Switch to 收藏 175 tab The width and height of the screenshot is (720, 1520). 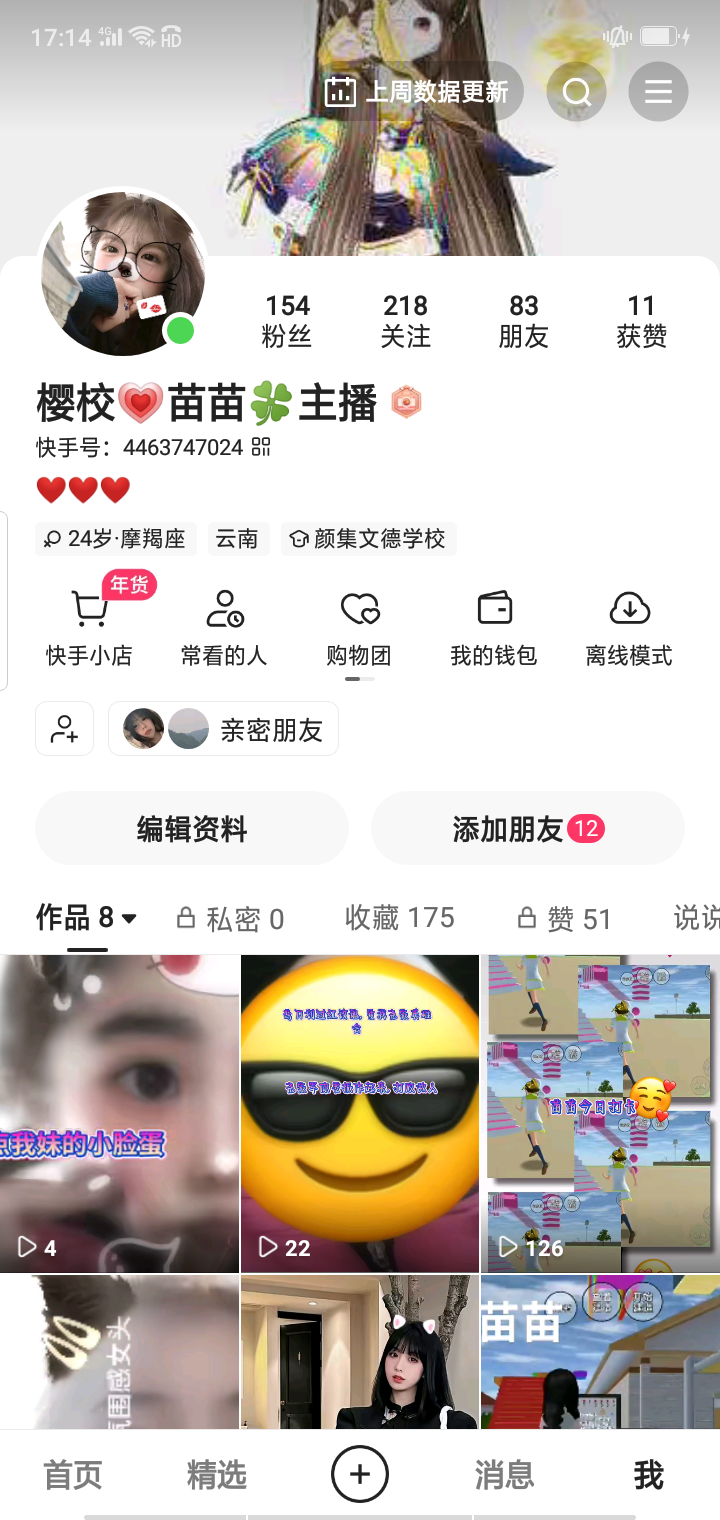(399, 917)
